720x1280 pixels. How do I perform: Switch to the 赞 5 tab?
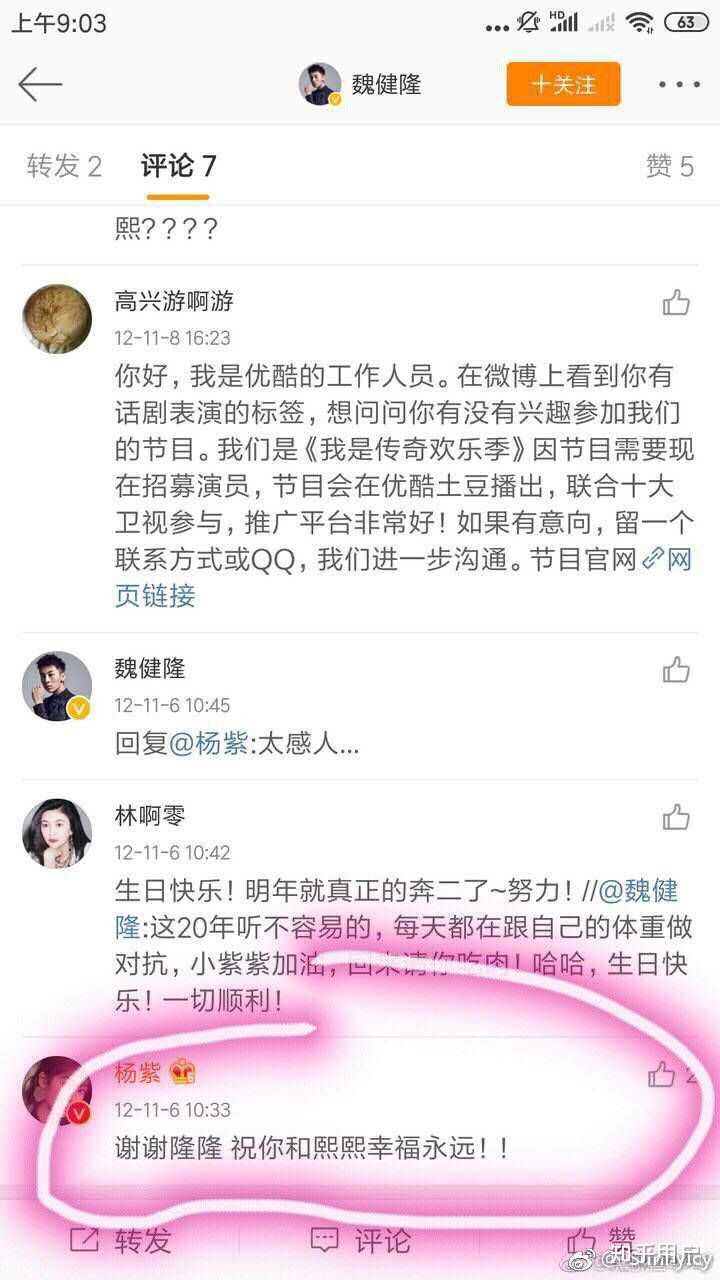point(669,166)
